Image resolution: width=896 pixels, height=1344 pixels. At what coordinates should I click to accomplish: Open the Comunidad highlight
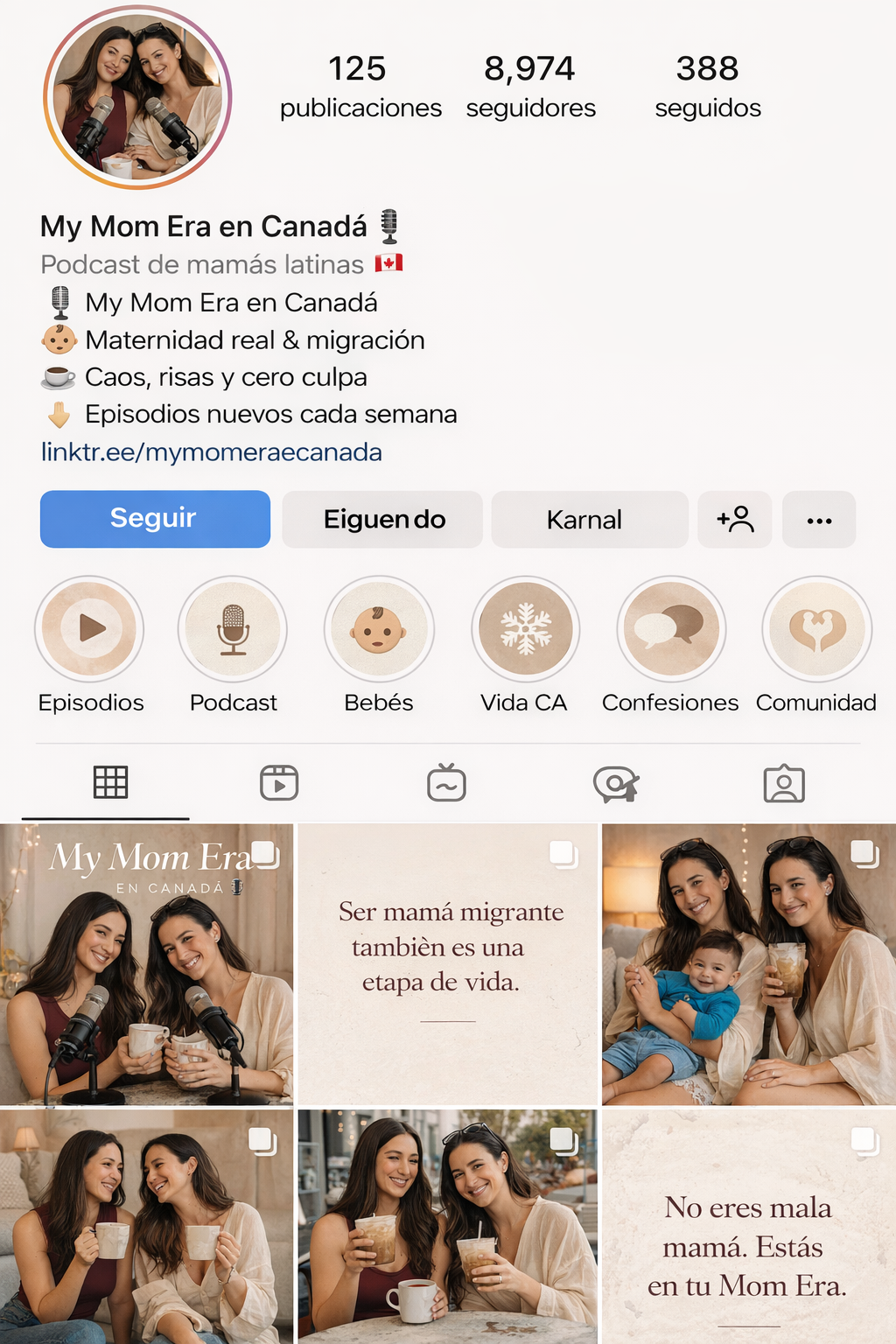pyautogui.click(x=816, y=629)
